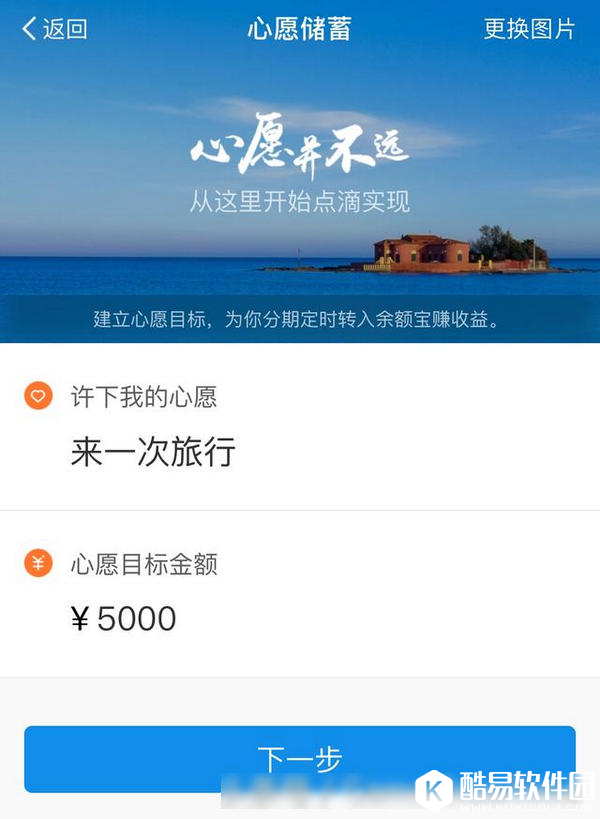Edit the wish name field 来一次旅行
This screenshot has height=819, width=600.
(153, 452)
